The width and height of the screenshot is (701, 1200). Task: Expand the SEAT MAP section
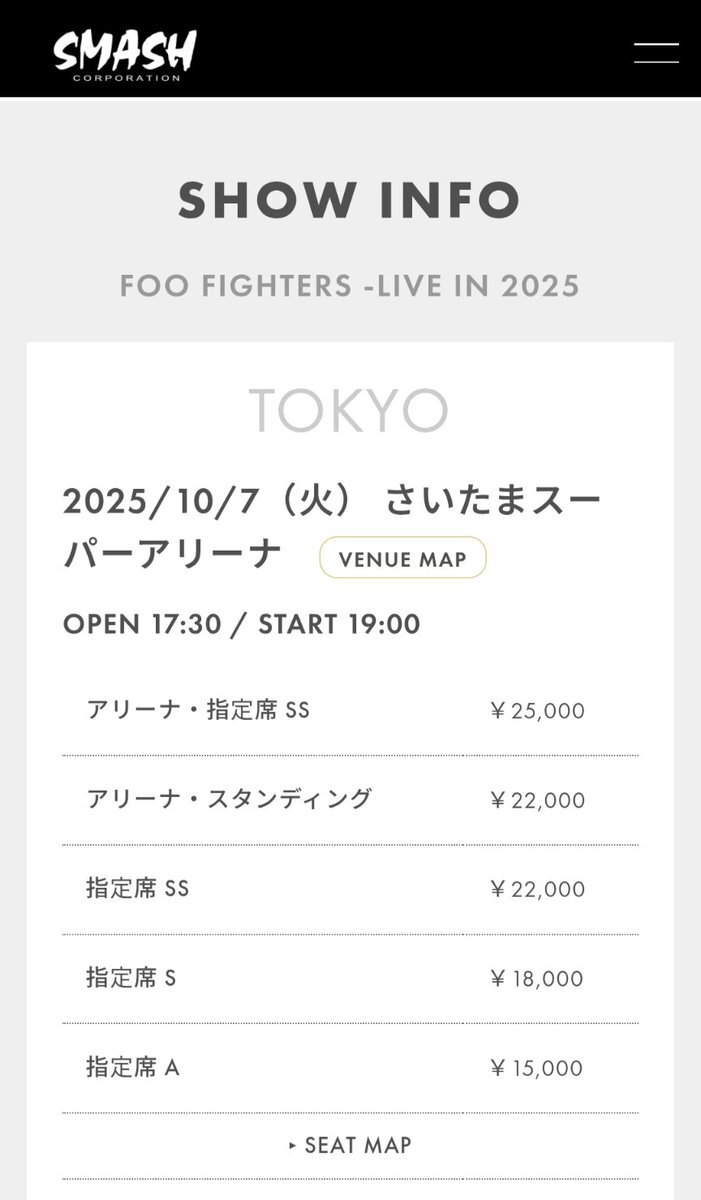click(x=350, y=1145)
